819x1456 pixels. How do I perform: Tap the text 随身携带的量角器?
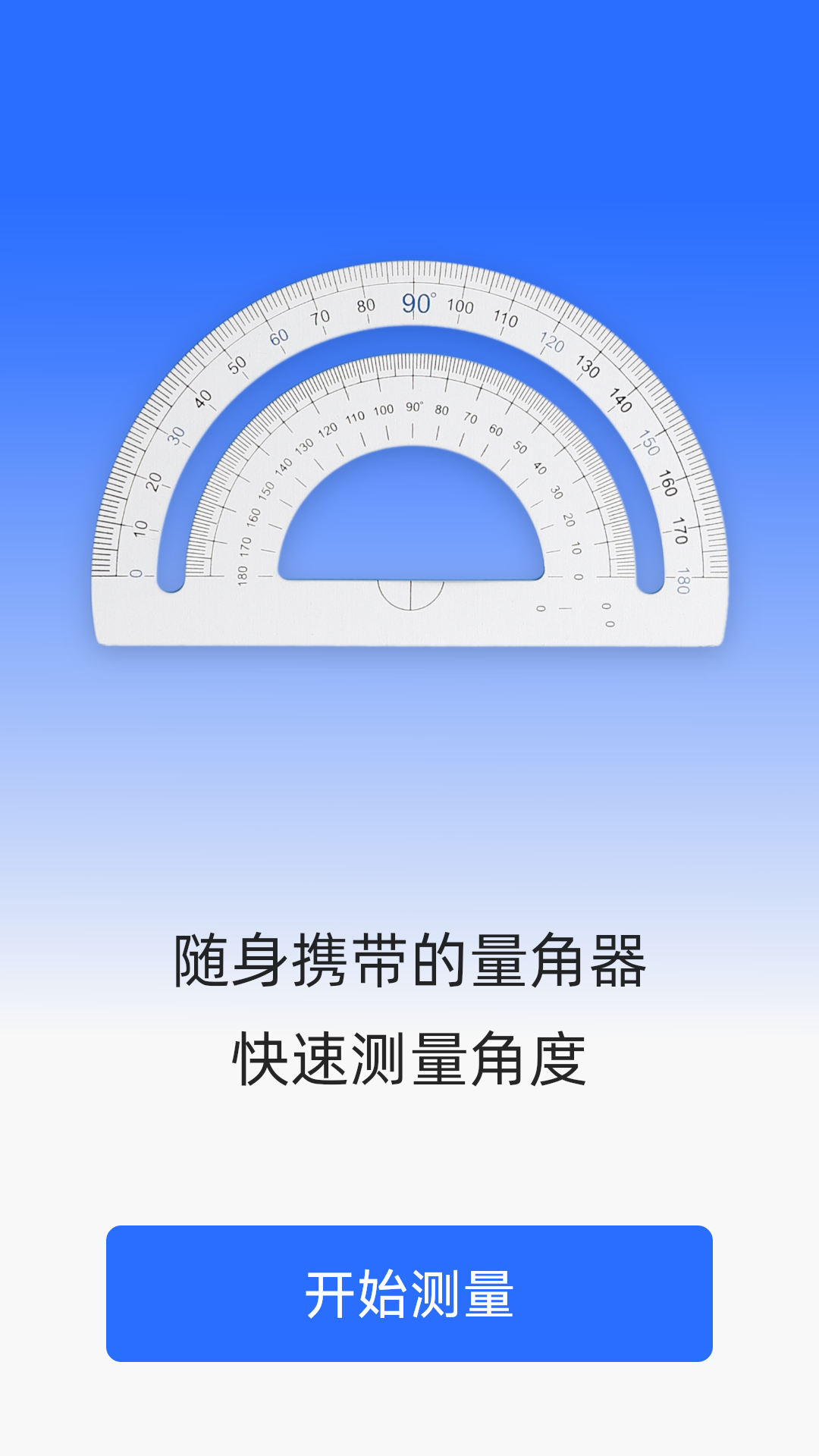[x=409, y=957]
